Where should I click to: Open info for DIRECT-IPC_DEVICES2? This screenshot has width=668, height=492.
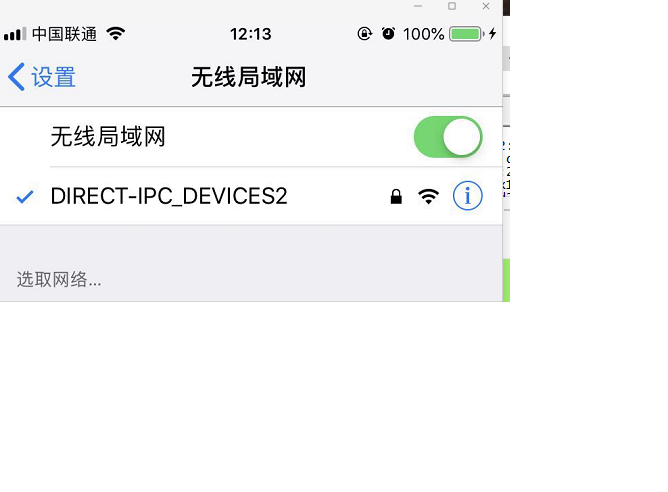[467, 197]
